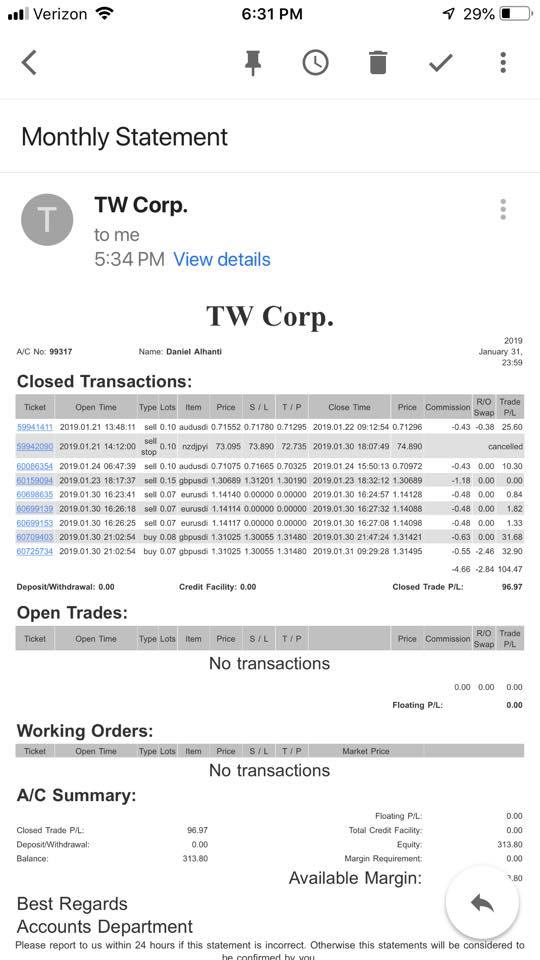This screenshot has width=540, height=960.
Task: Open ticket 60086354 link
Action: click(x=35, y=467)
